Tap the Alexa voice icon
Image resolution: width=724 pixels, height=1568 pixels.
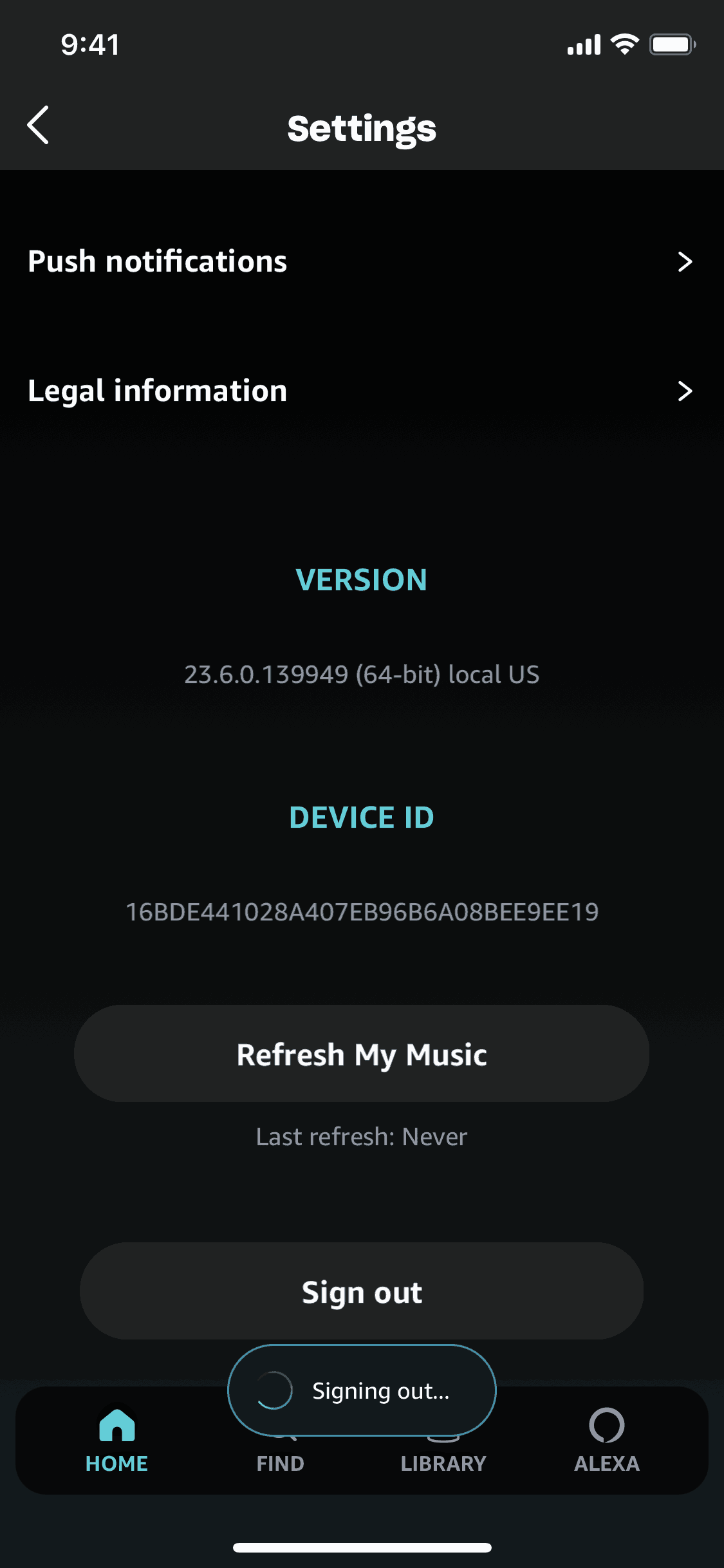coord(606,1425)
